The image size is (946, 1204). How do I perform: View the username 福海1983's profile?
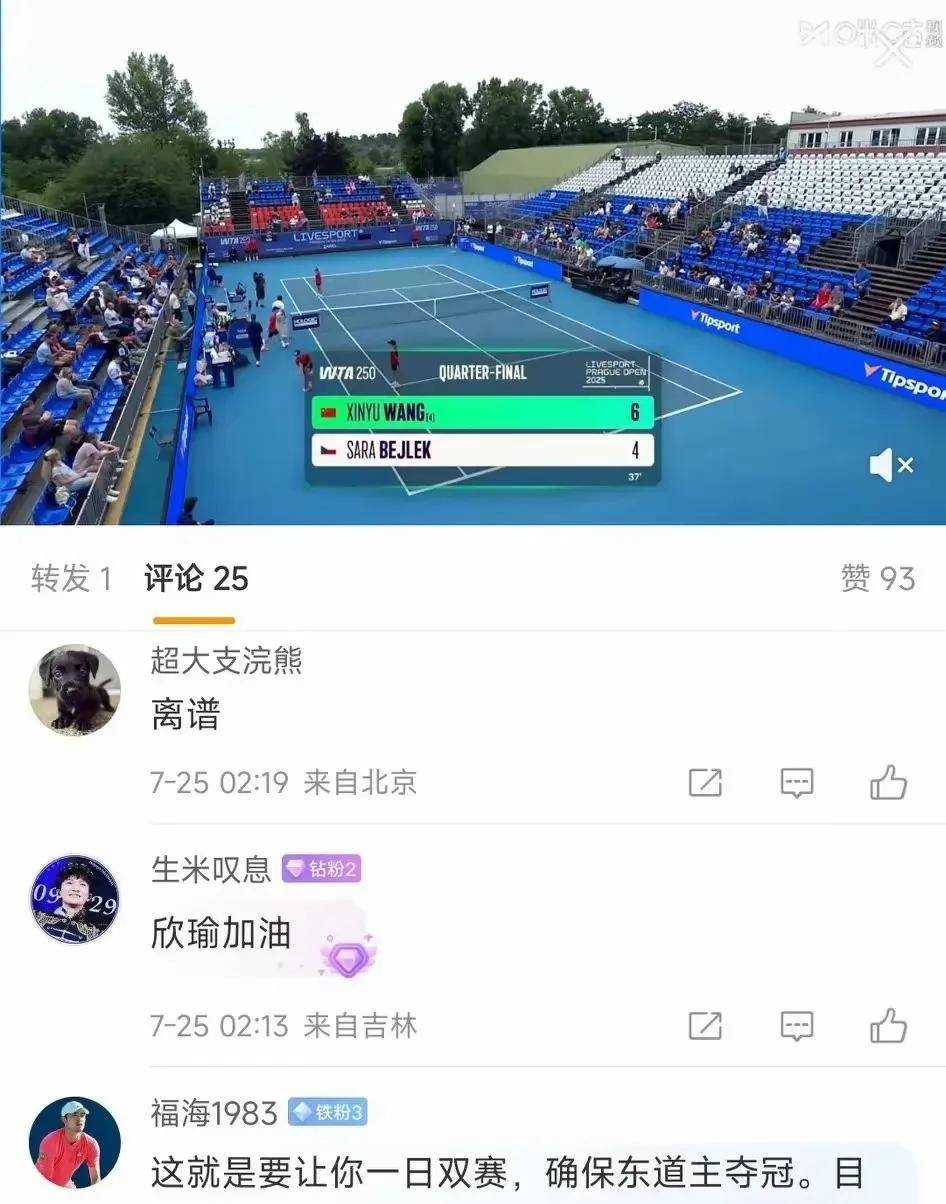pos(214,1112)
